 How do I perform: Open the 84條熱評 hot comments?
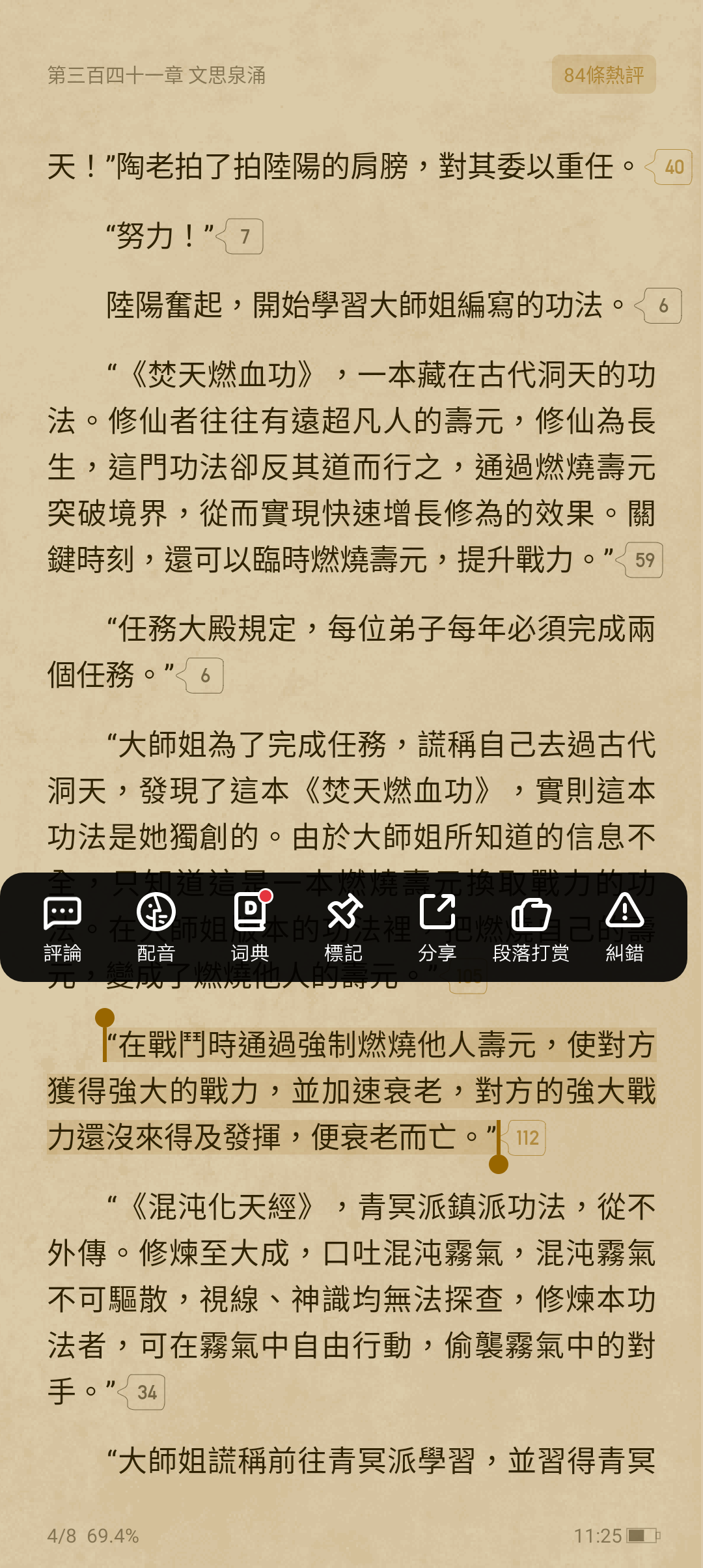(x=603, y=75)
